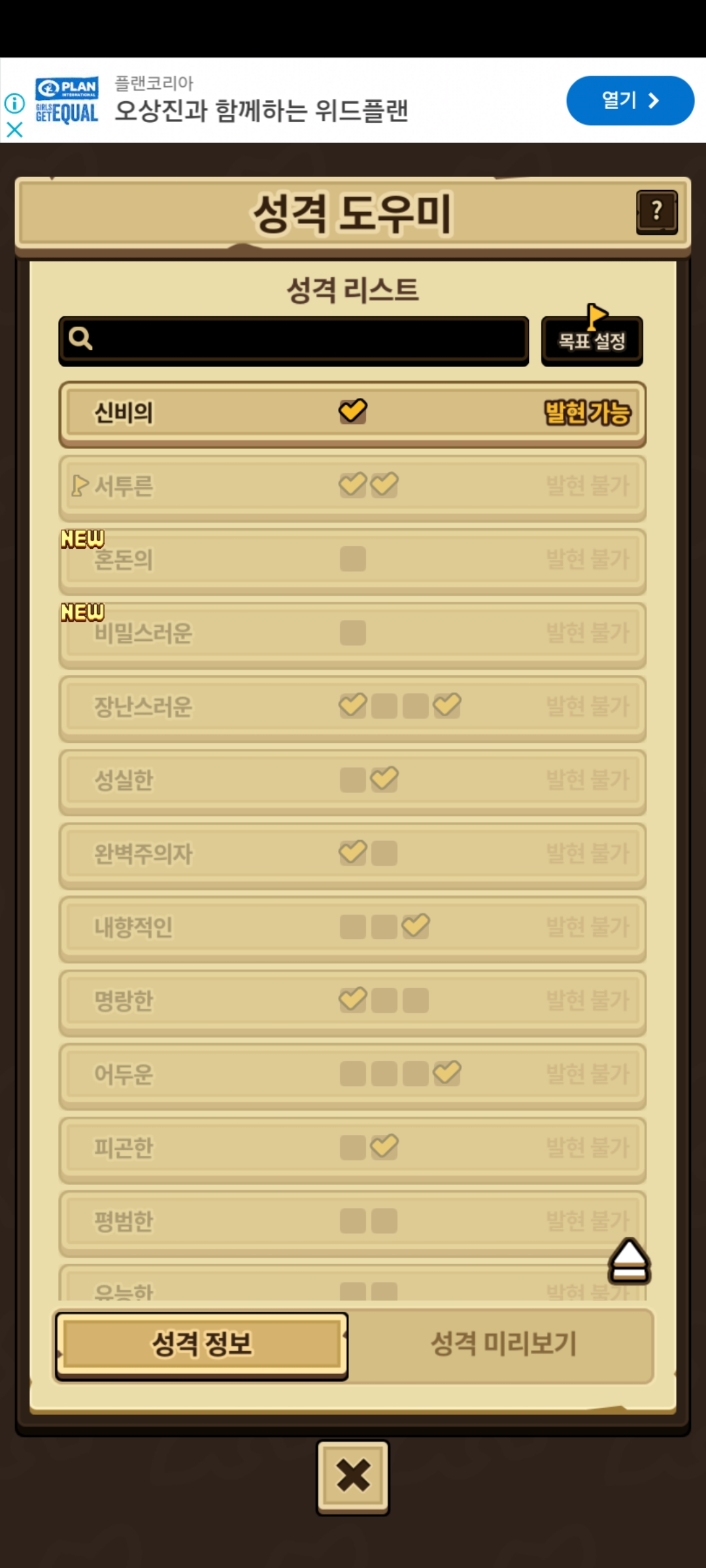Switch to the 성격 미리보기 tab
Image resolution: width=706 pixels, height=1568 pixels.
503,1346
